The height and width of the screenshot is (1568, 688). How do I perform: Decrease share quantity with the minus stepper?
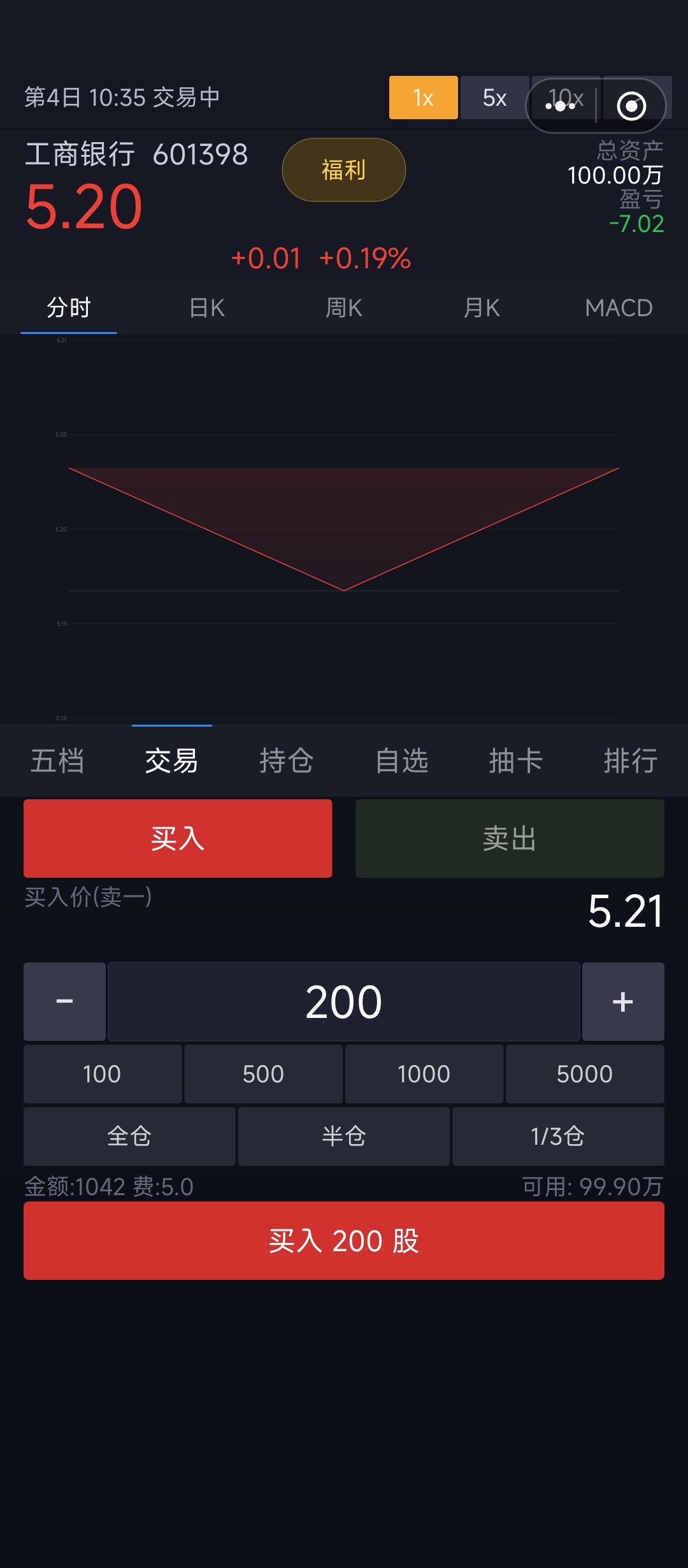64,1001
